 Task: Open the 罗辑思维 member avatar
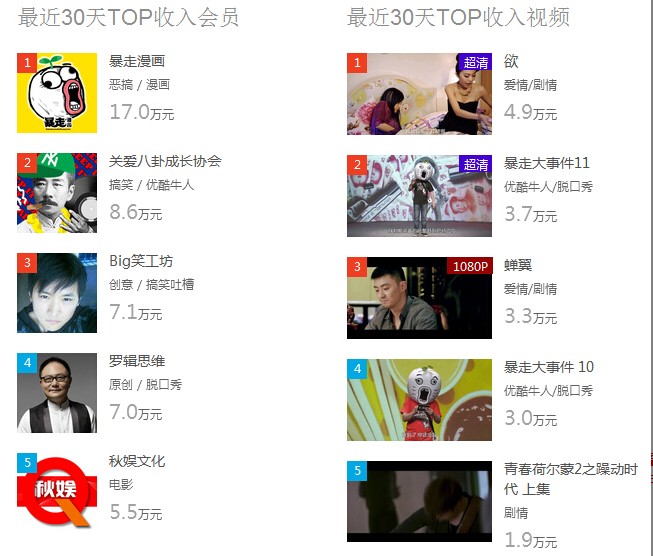(57, 393)
